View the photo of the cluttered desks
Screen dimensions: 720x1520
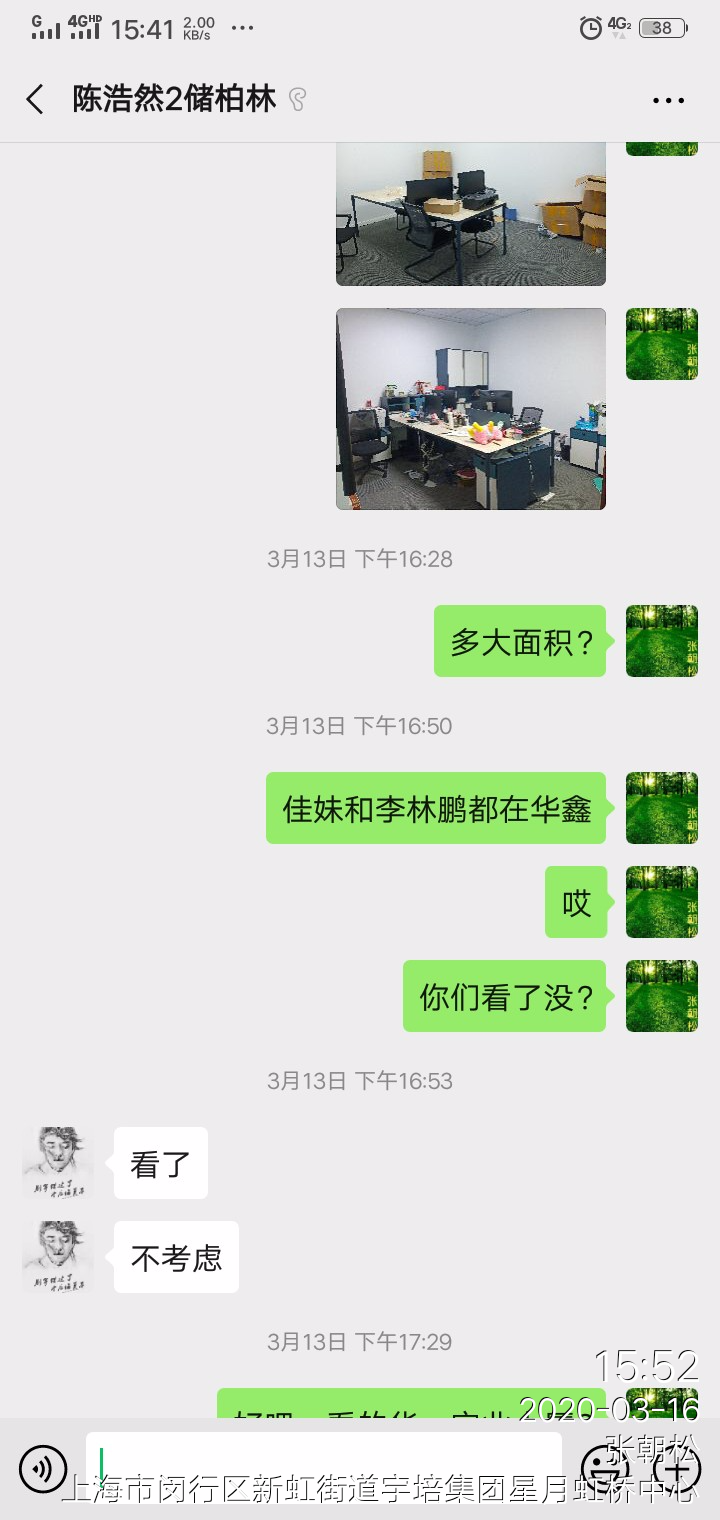pyautogui.click(x=470, y=408)
